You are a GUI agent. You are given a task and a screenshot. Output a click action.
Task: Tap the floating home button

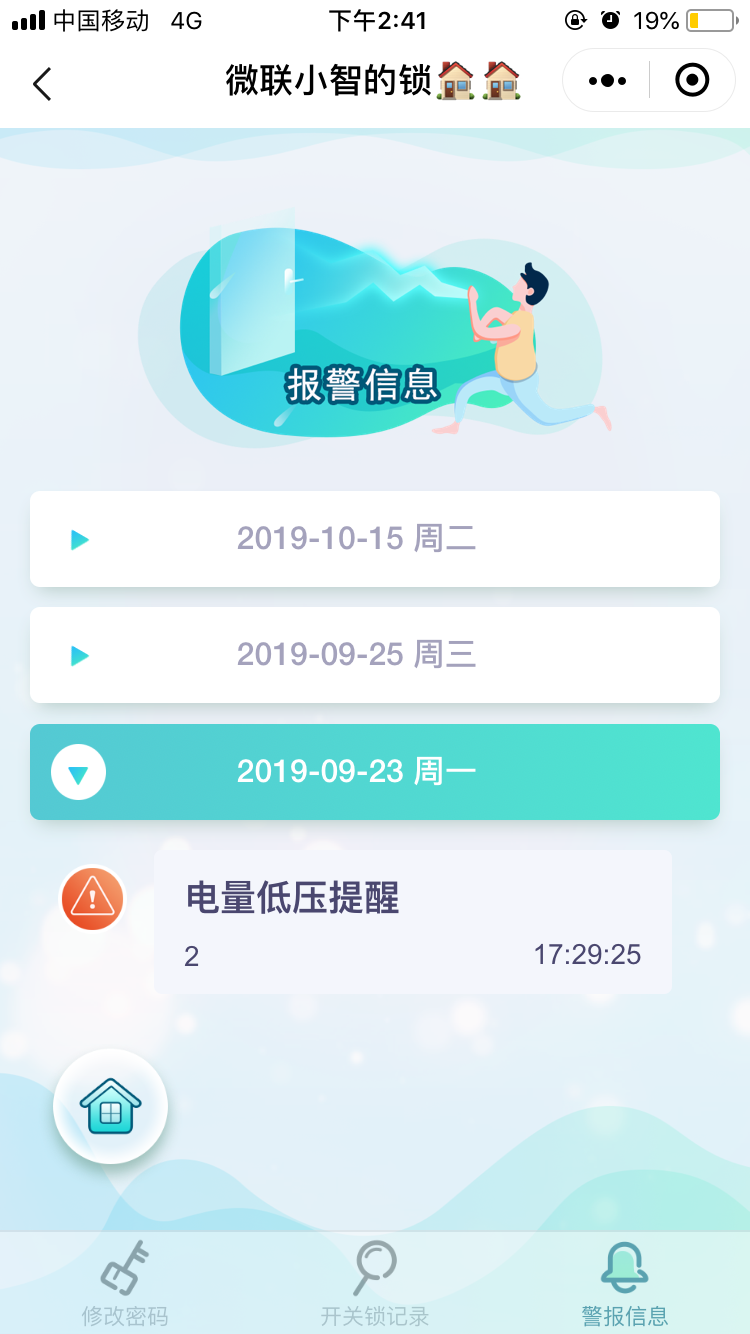pyautogui.click(x=110, y=1107)
